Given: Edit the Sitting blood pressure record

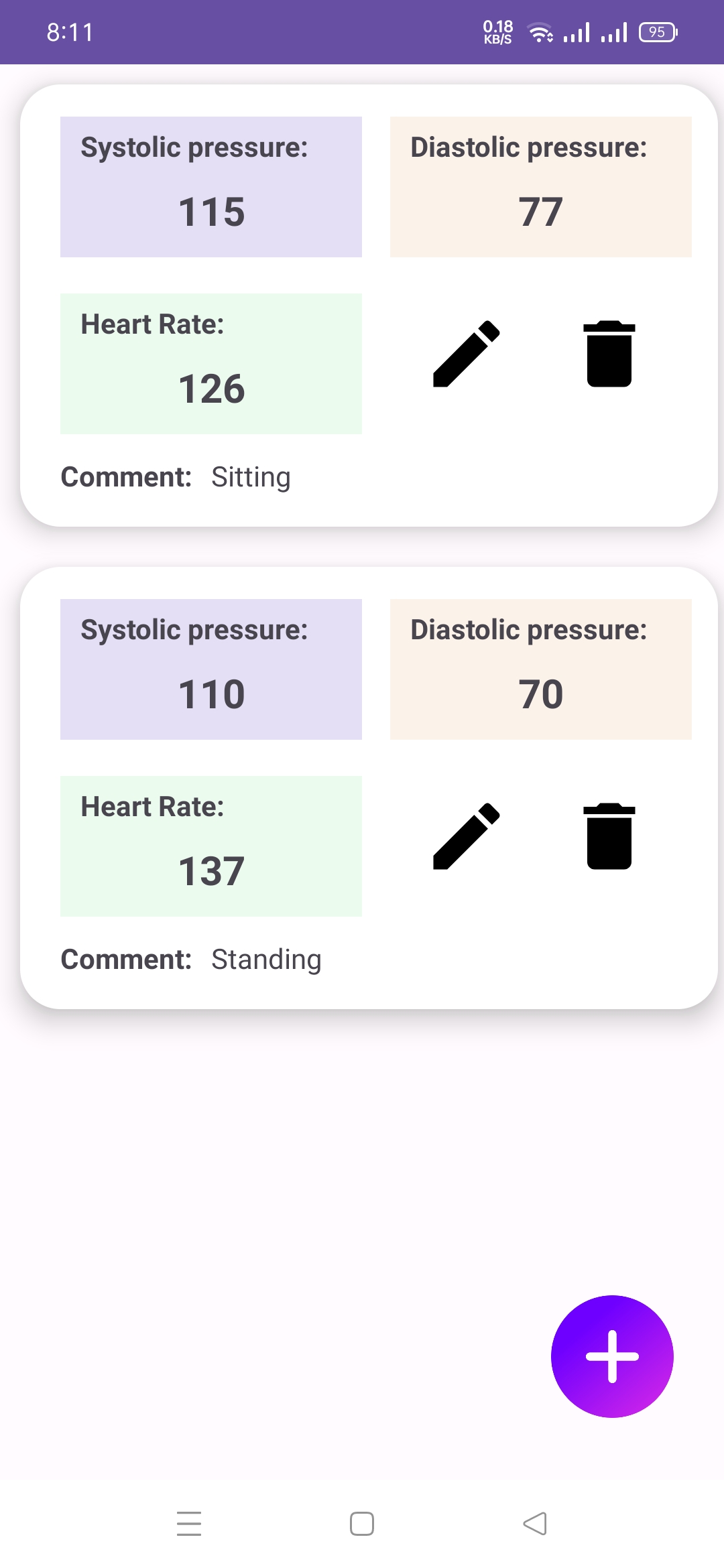Looking at the screenshot, I should (466, 355).
